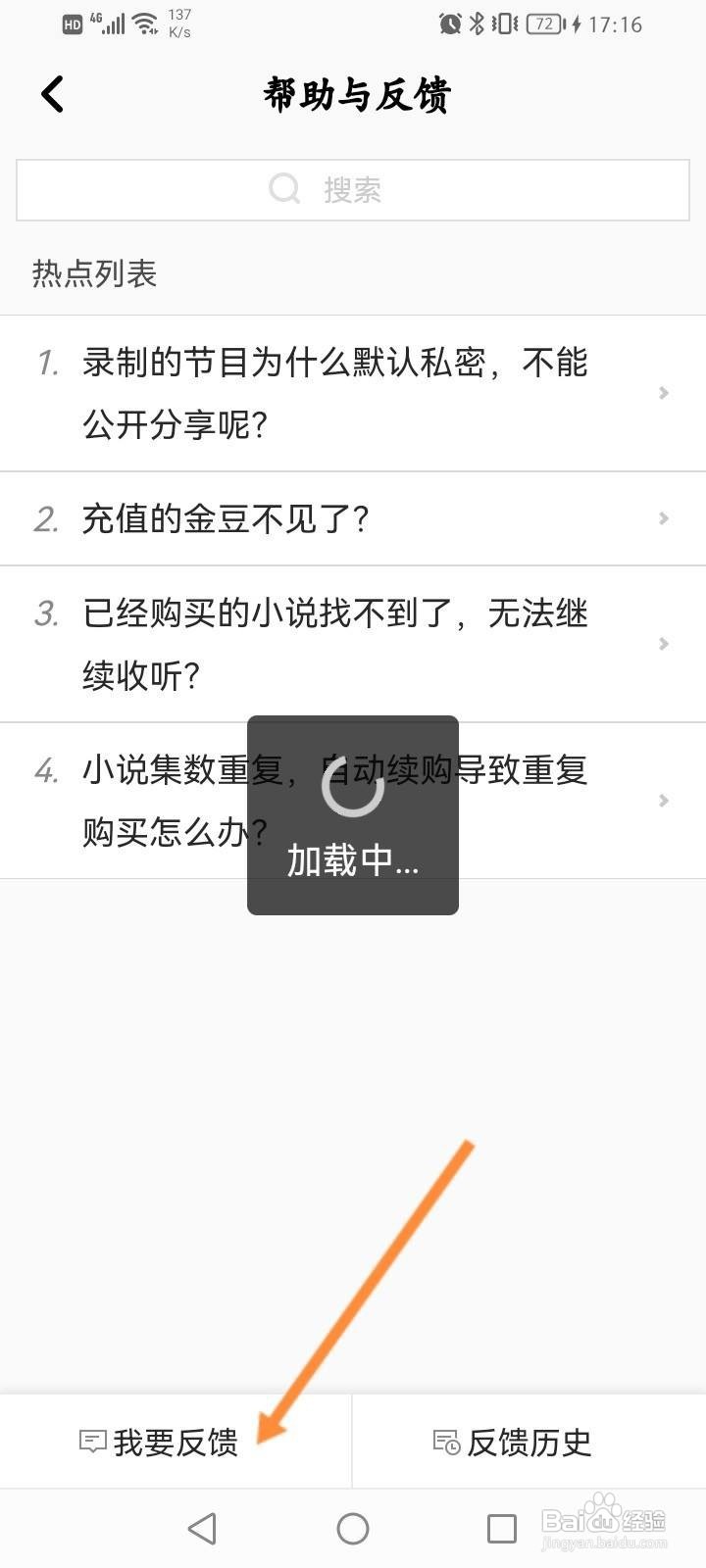Tap the vibration mode status icon
706x1568 pixels.
click(504, 24)
